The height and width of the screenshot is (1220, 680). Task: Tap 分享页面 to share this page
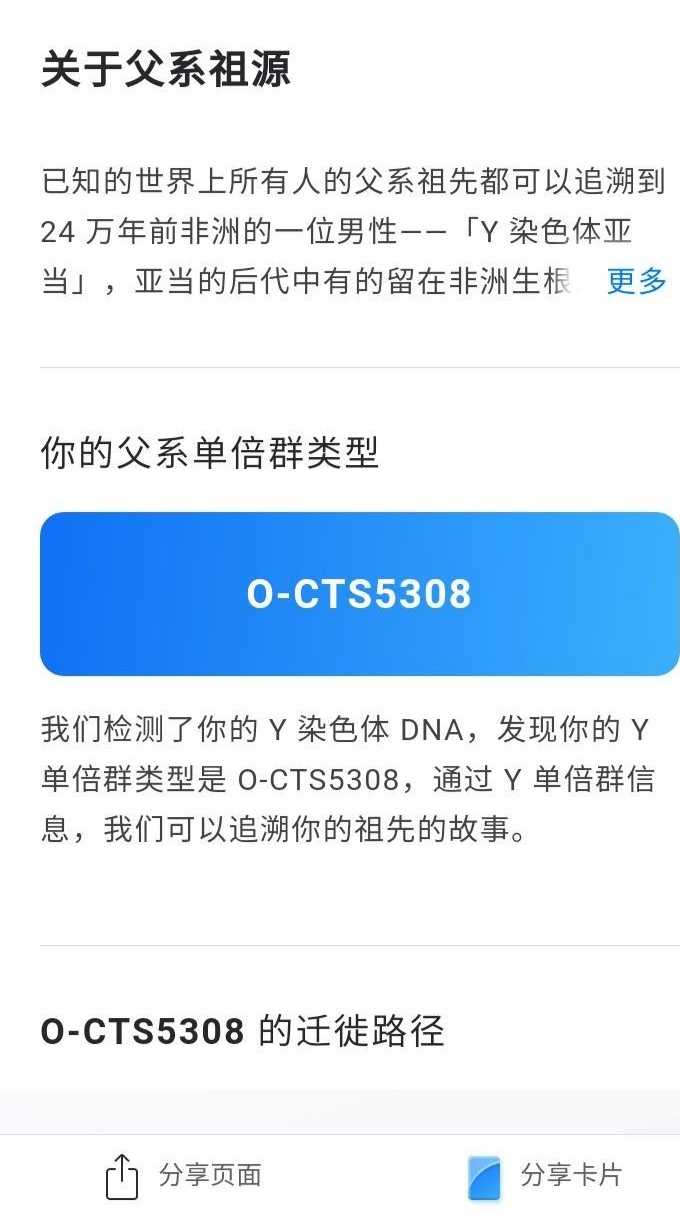coord(184,1176)
